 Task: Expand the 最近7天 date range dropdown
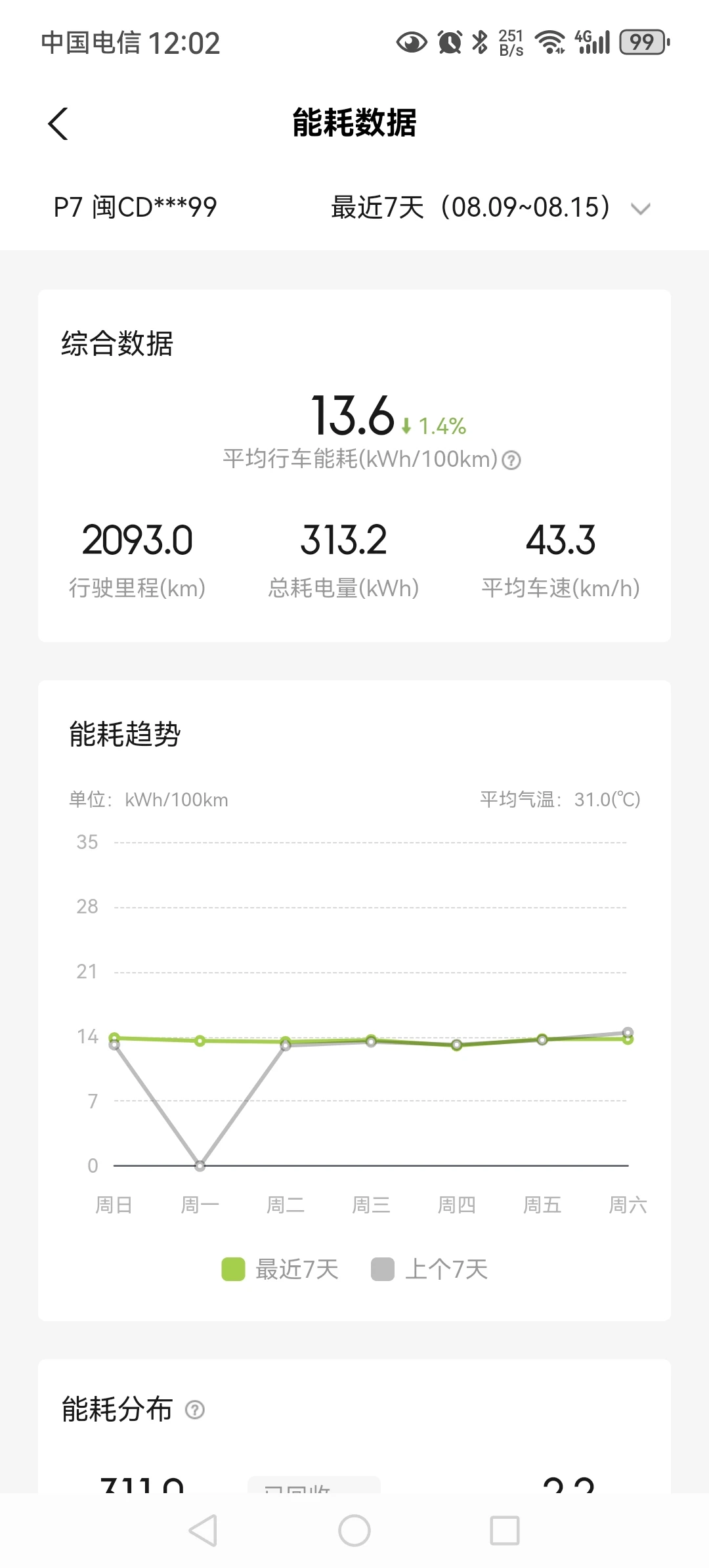(x=490, y=207)
